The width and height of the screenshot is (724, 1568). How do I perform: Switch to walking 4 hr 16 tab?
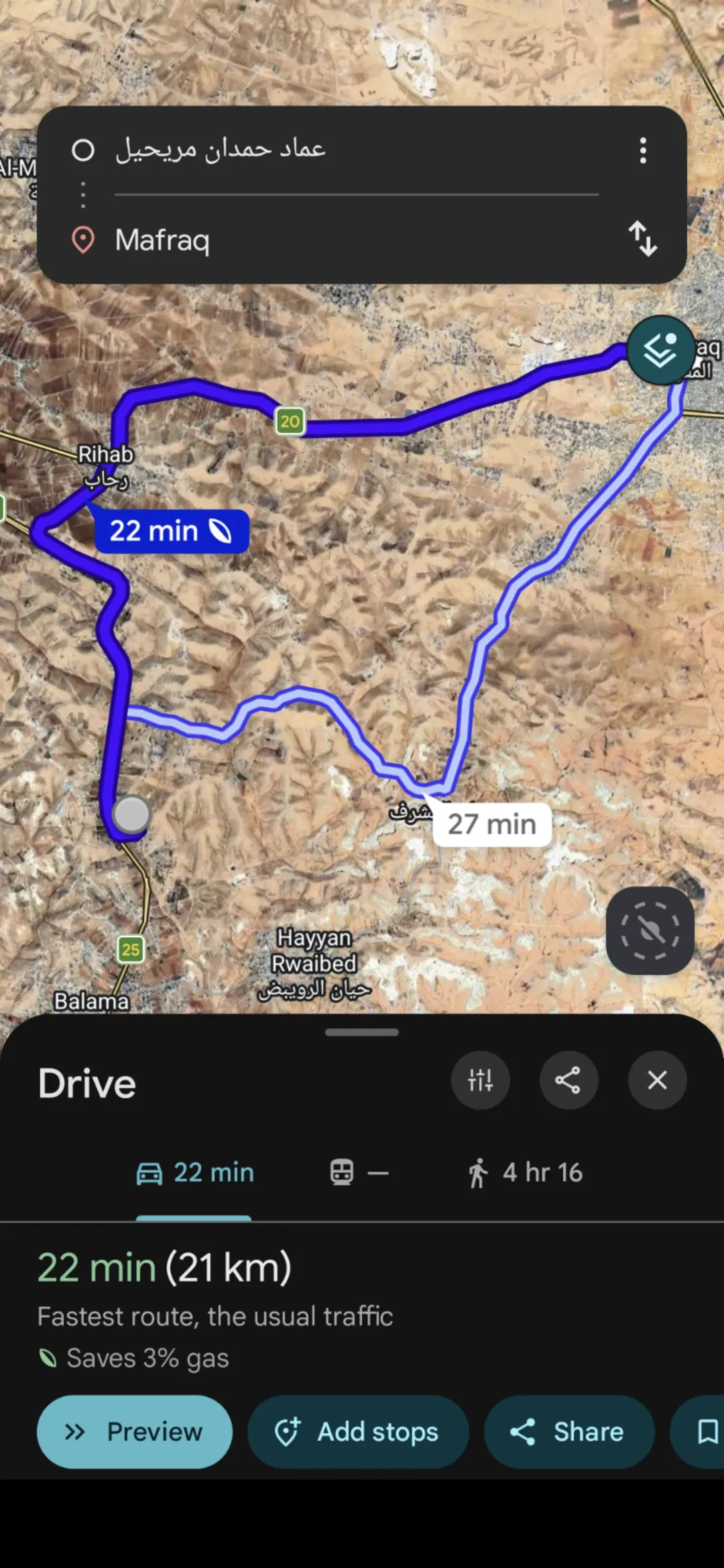(525, 1173)
